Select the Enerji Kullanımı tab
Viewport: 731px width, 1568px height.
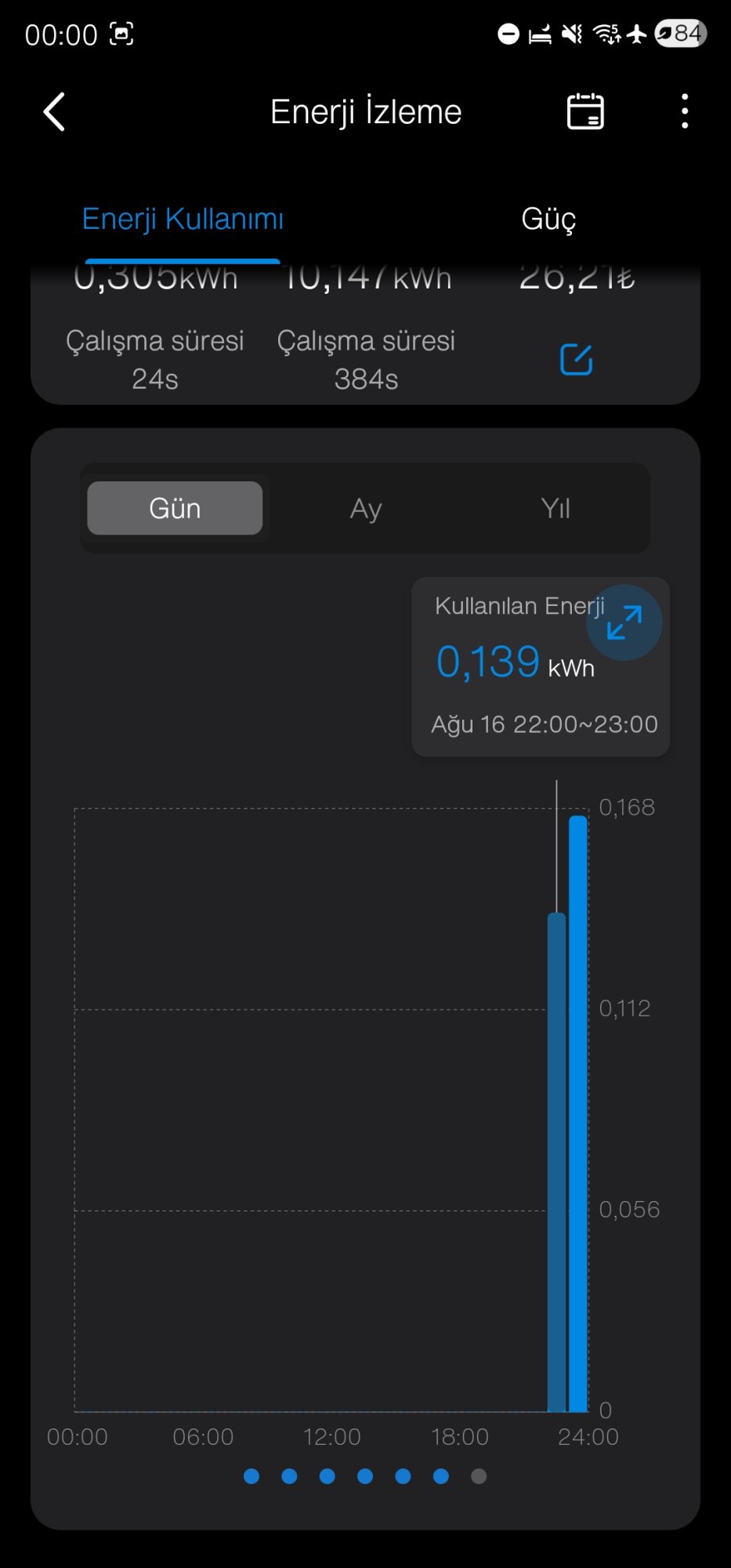[x=183, y=219]
